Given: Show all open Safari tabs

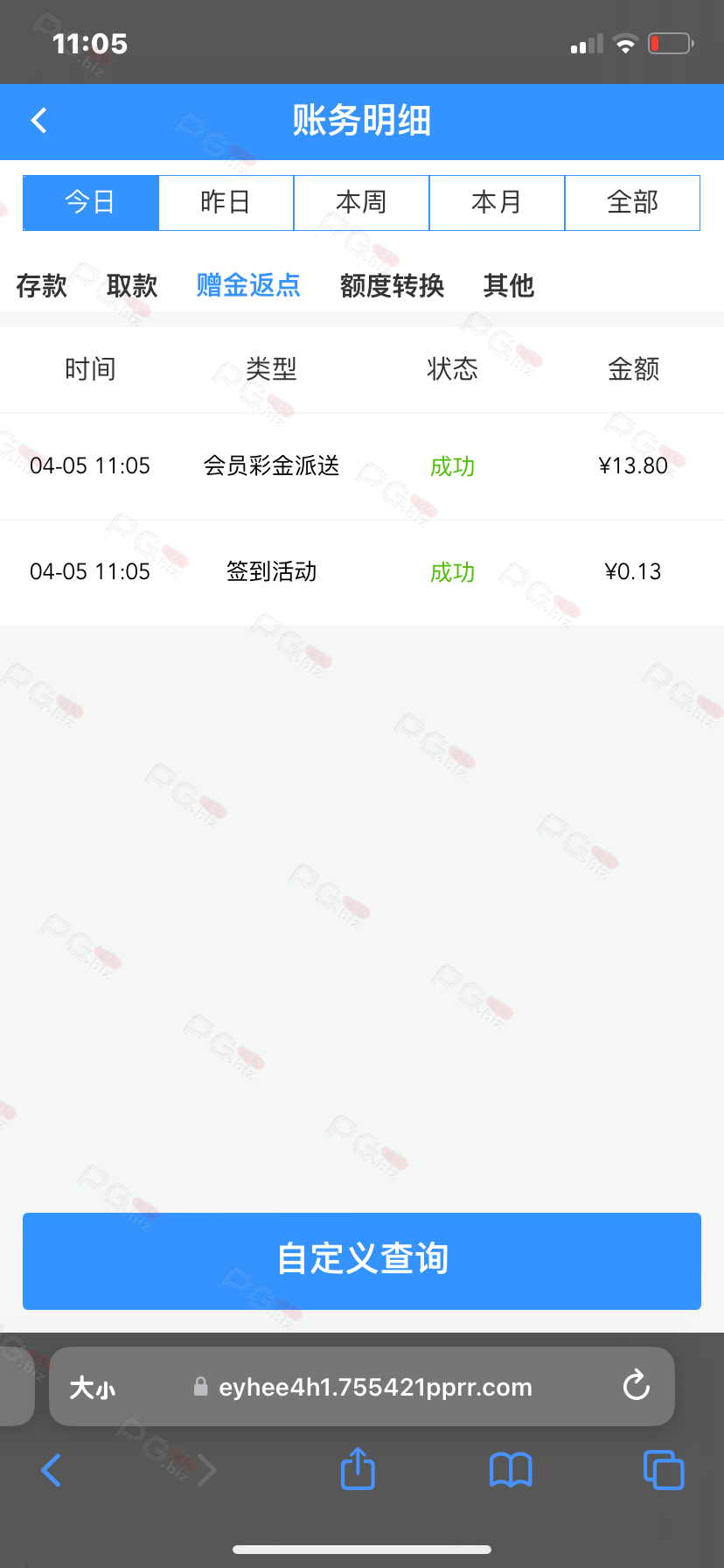Looking at the screenshot, I should coord(664,1470).
